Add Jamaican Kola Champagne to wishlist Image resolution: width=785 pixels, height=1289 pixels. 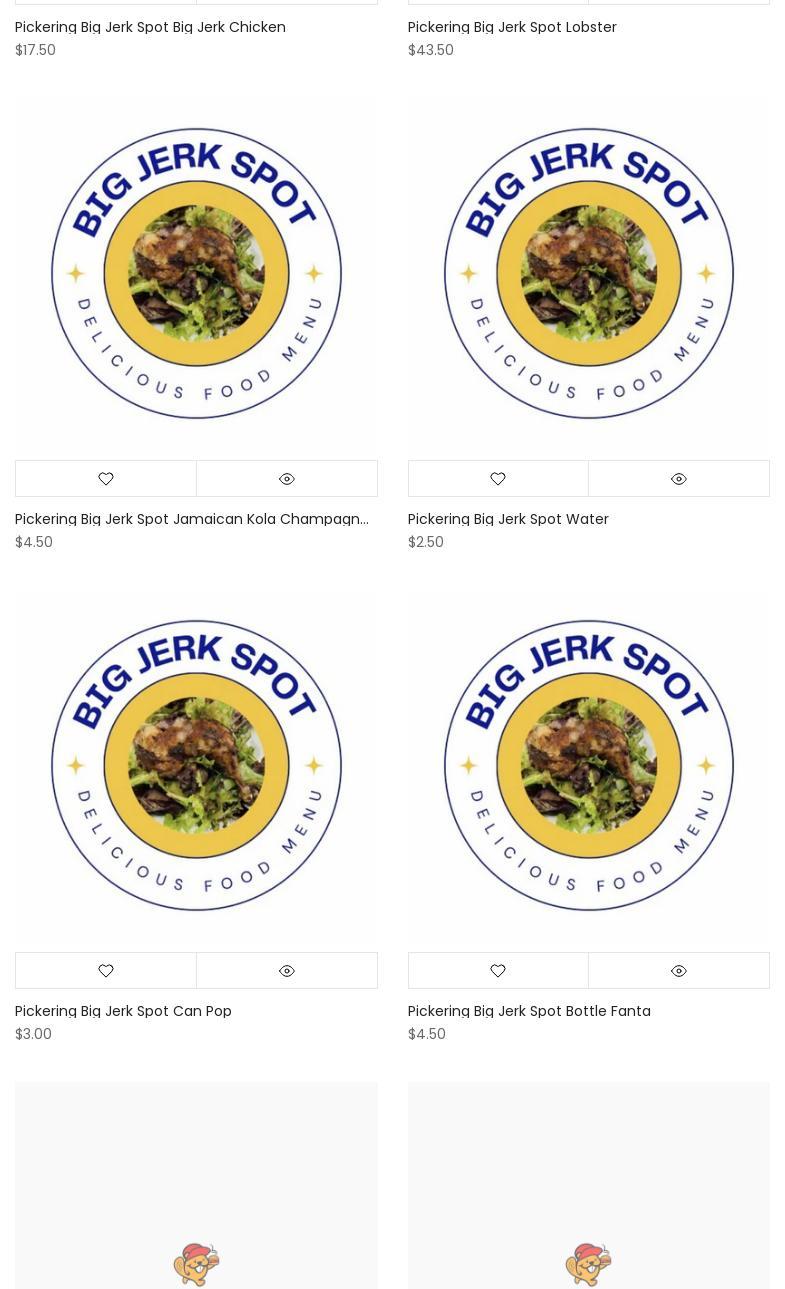[106, 479]
